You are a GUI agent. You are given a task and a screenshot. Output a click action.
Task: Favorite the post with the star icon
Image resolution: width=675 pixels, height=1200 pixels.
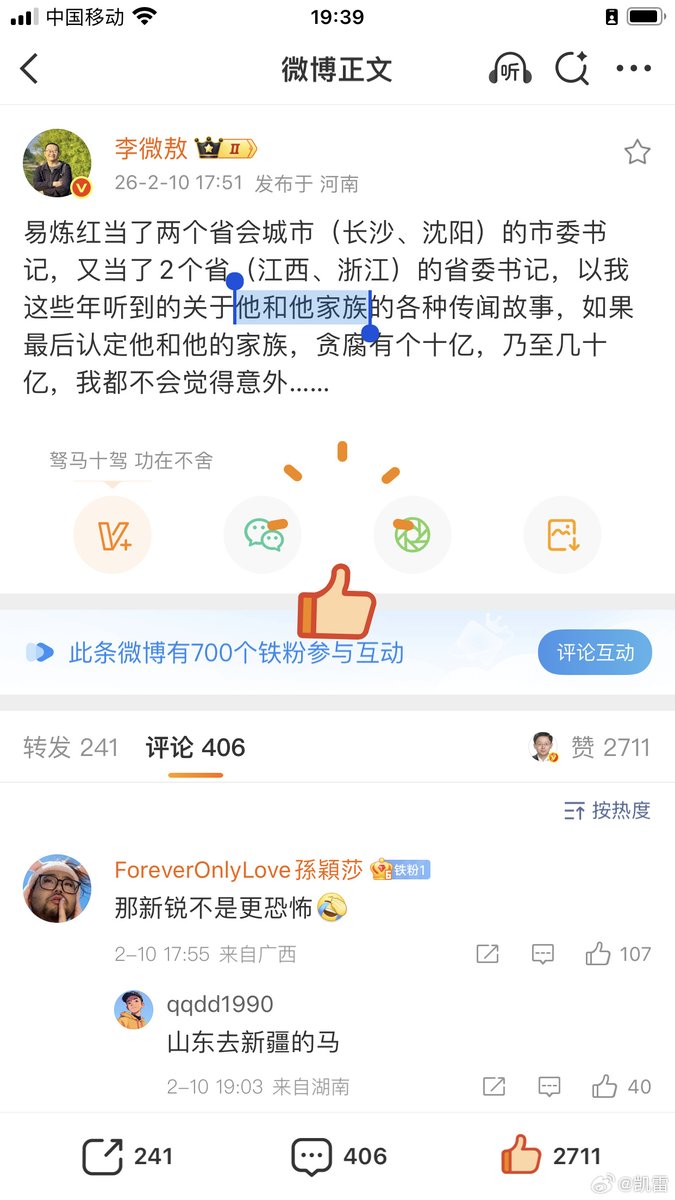click(637, 152)
